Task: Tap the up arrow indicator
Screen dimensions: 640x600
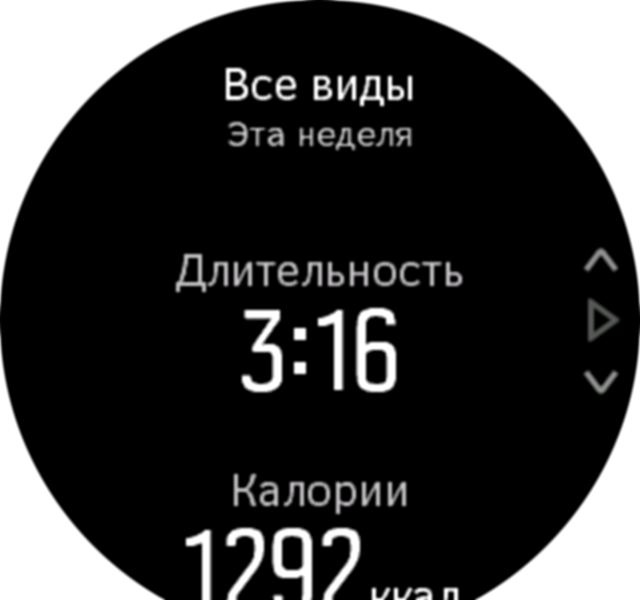Action: point(600,262)
